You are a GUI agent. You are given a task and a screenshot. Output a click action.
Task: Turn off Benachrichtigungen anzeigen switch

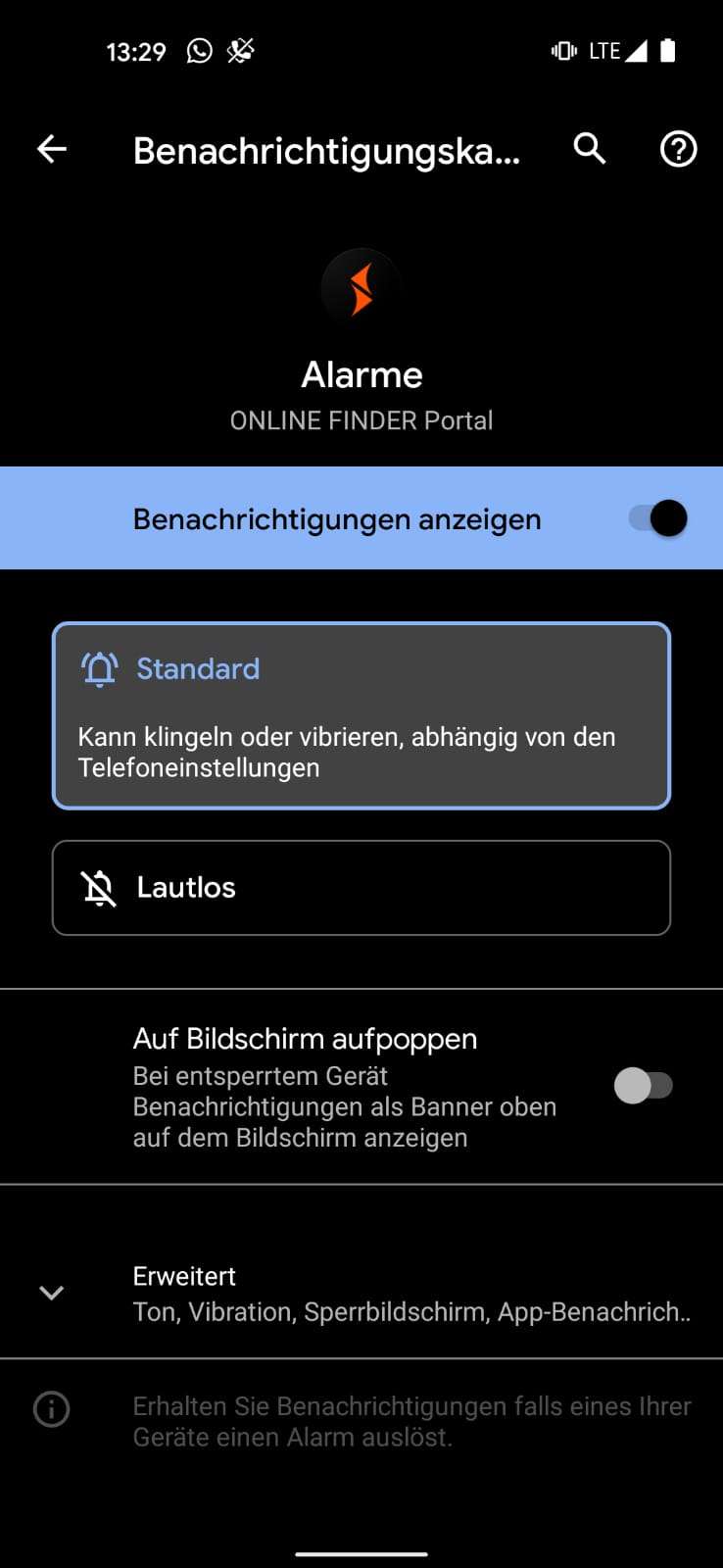[x=658, y=518]
